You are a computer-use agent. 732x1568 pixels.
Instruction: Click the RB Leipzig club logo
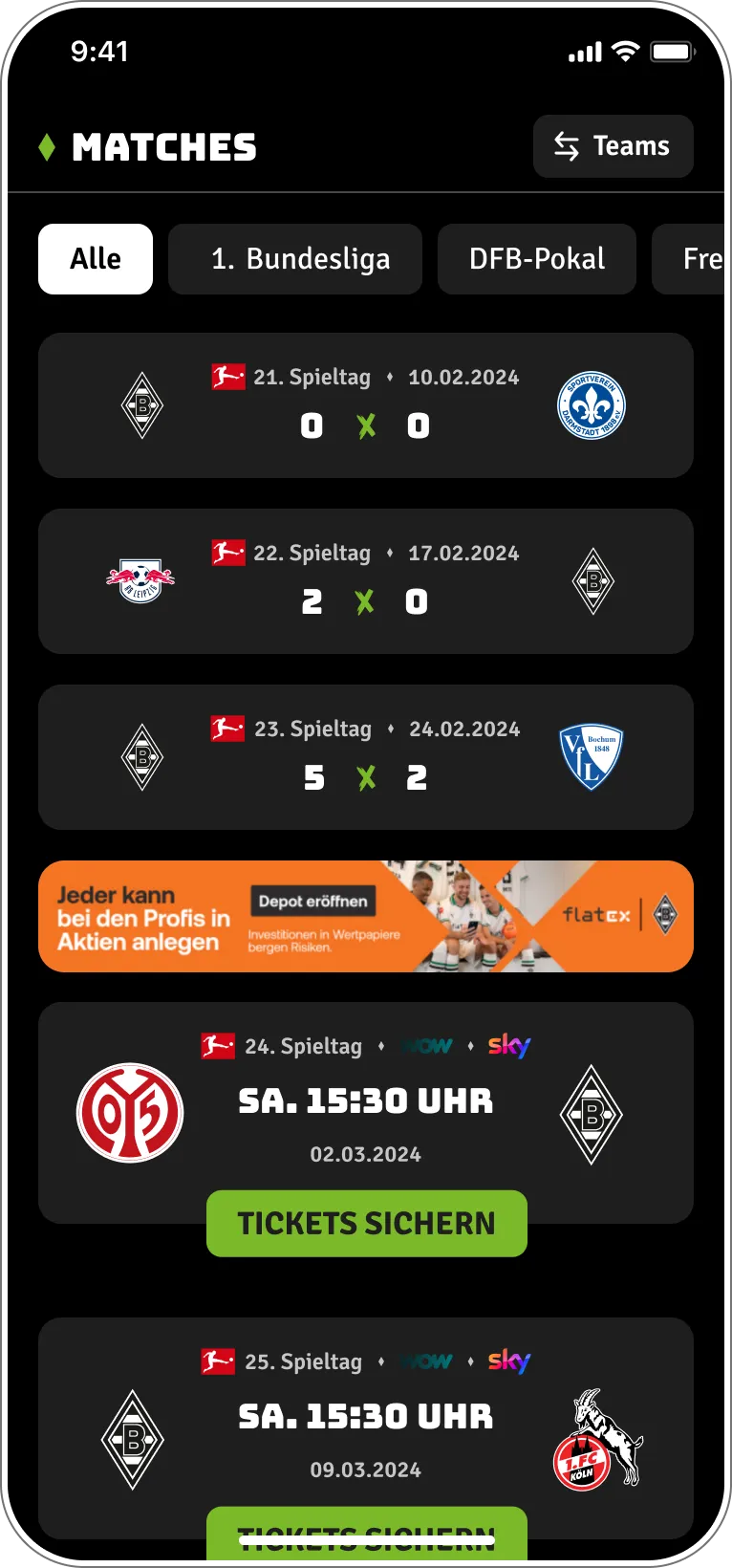tap(140, 581)
